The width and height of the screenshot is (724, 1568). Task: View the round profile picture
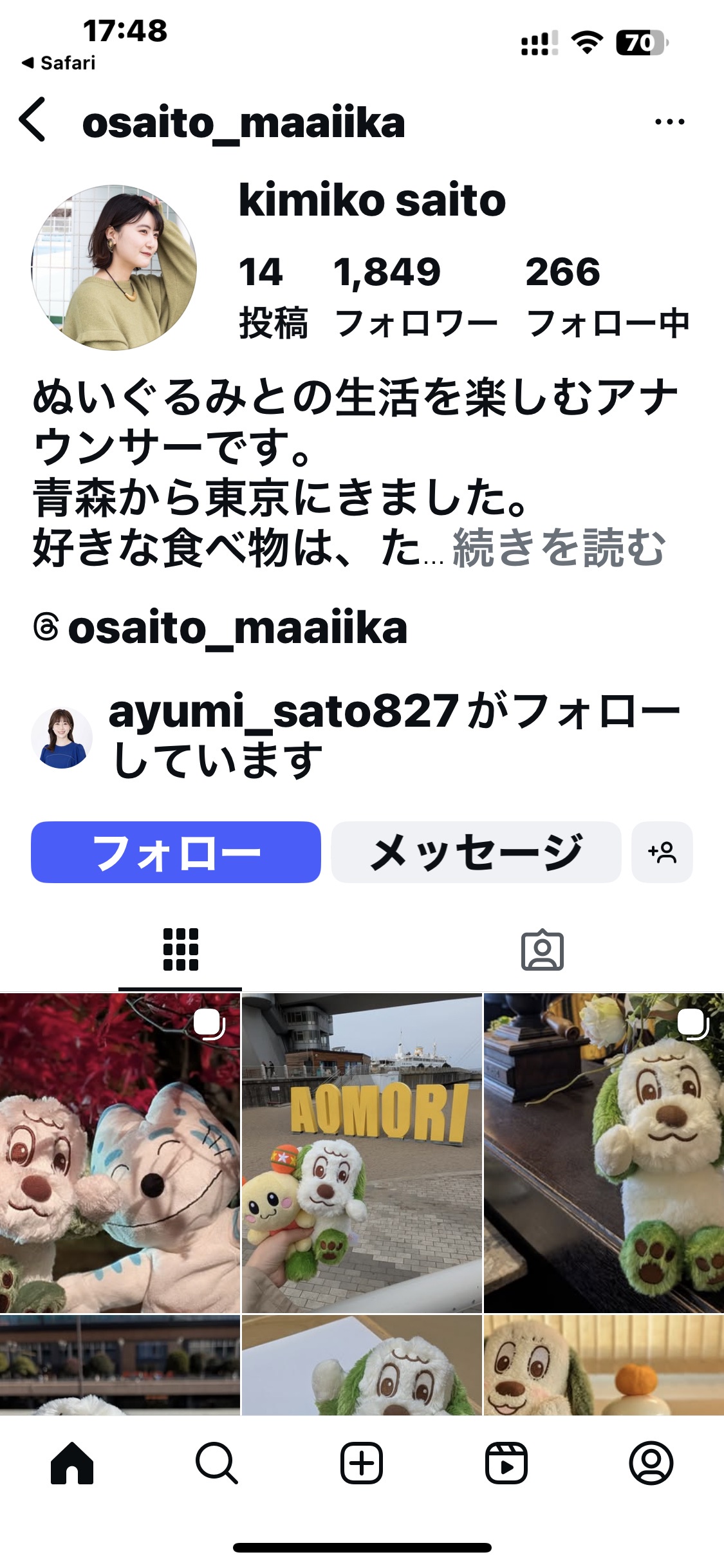coord(115,268)
